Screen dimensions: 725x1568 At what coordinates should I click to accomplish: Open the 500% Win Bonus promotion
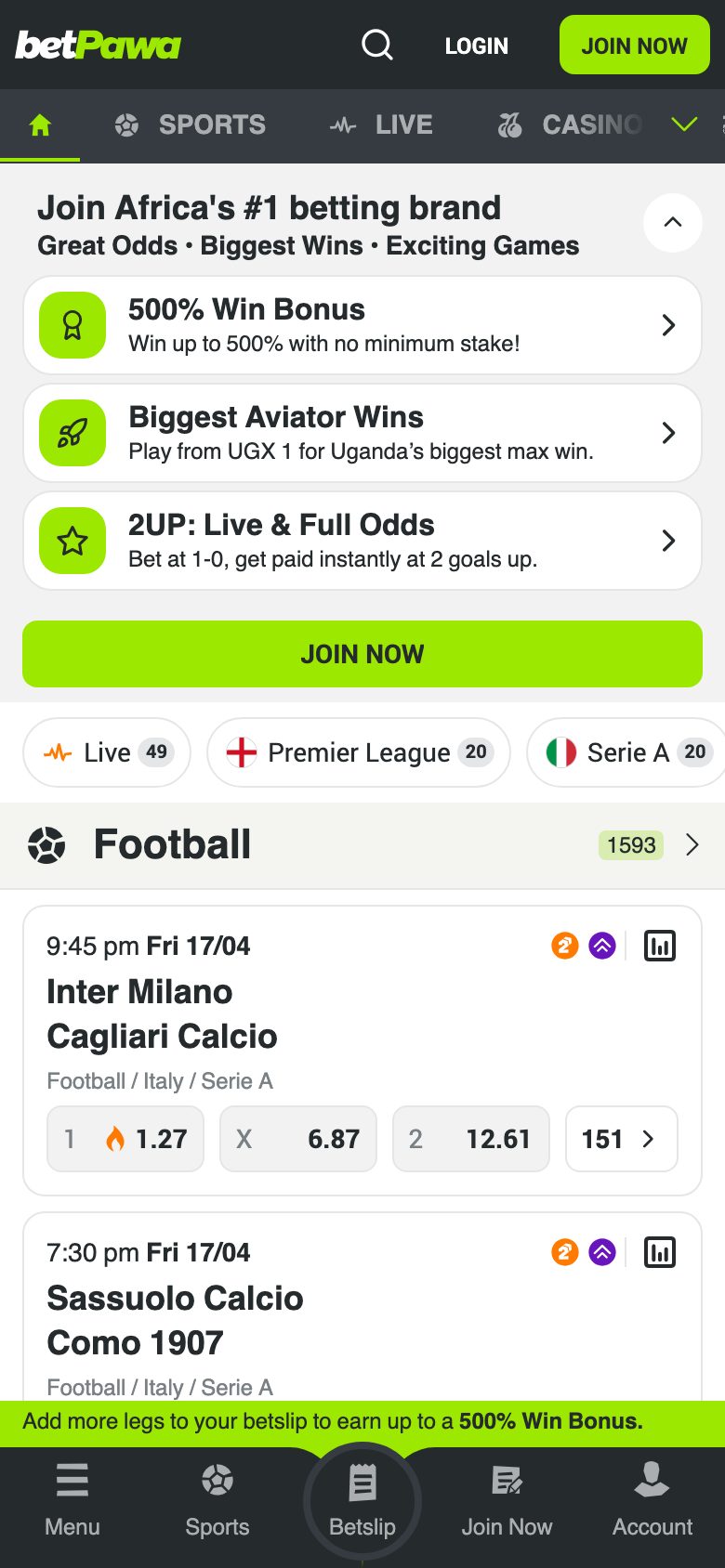pos(362,325)
